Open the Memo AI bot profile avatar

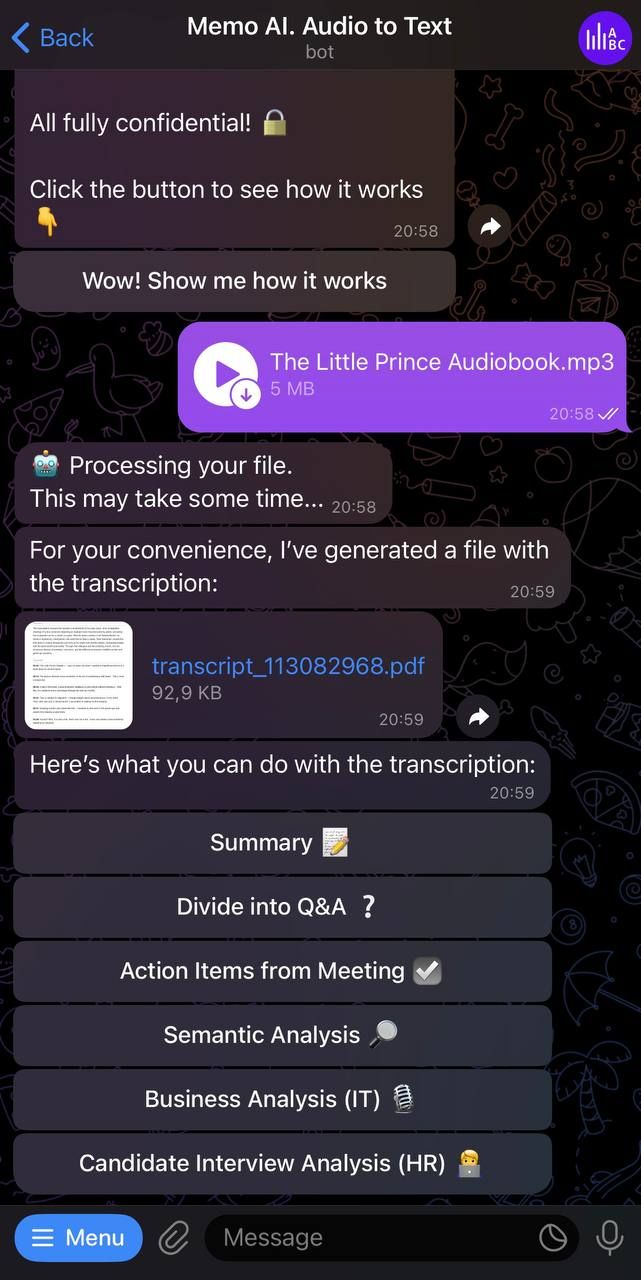(x=604, y=38)
